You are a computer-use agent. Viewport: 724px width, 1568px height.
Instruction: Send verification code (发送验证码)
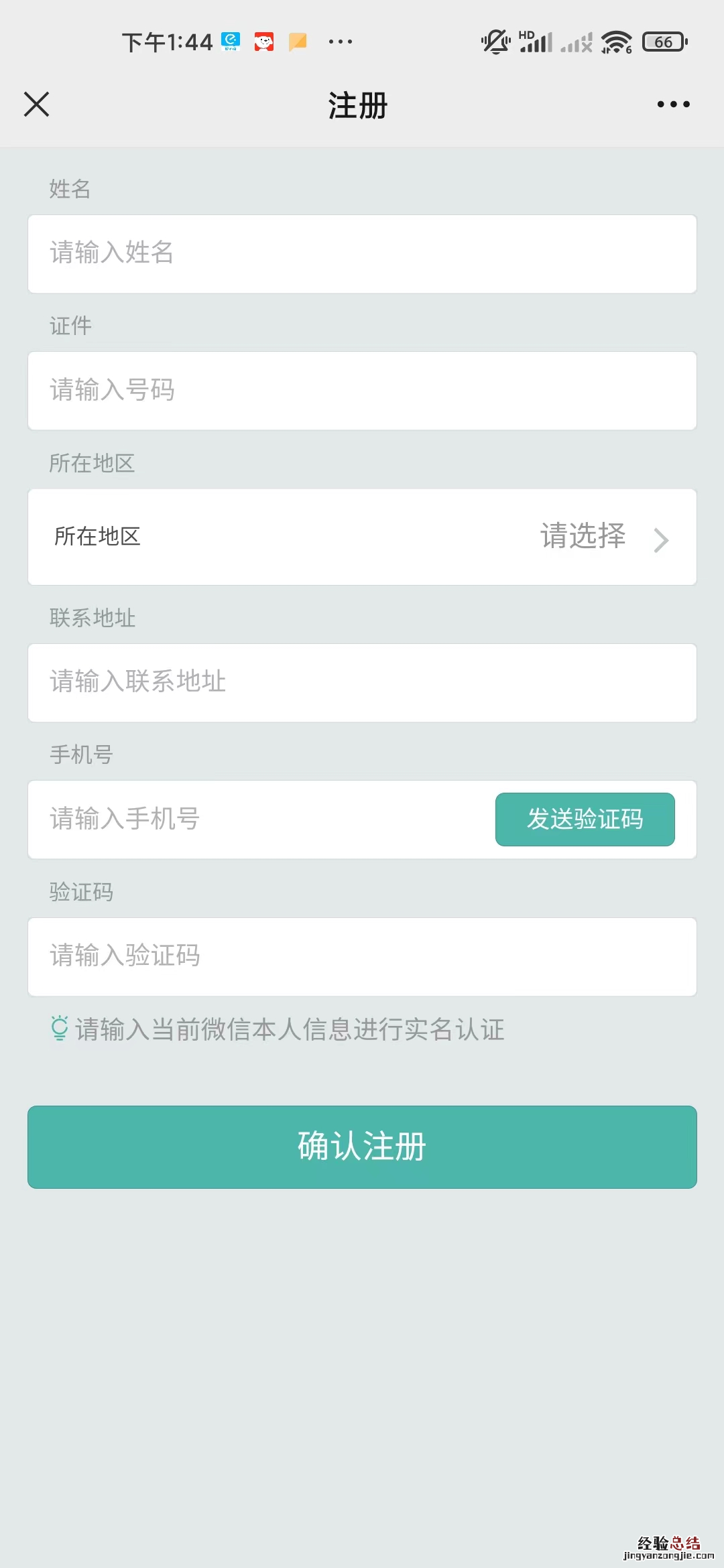tap(585, 820)
